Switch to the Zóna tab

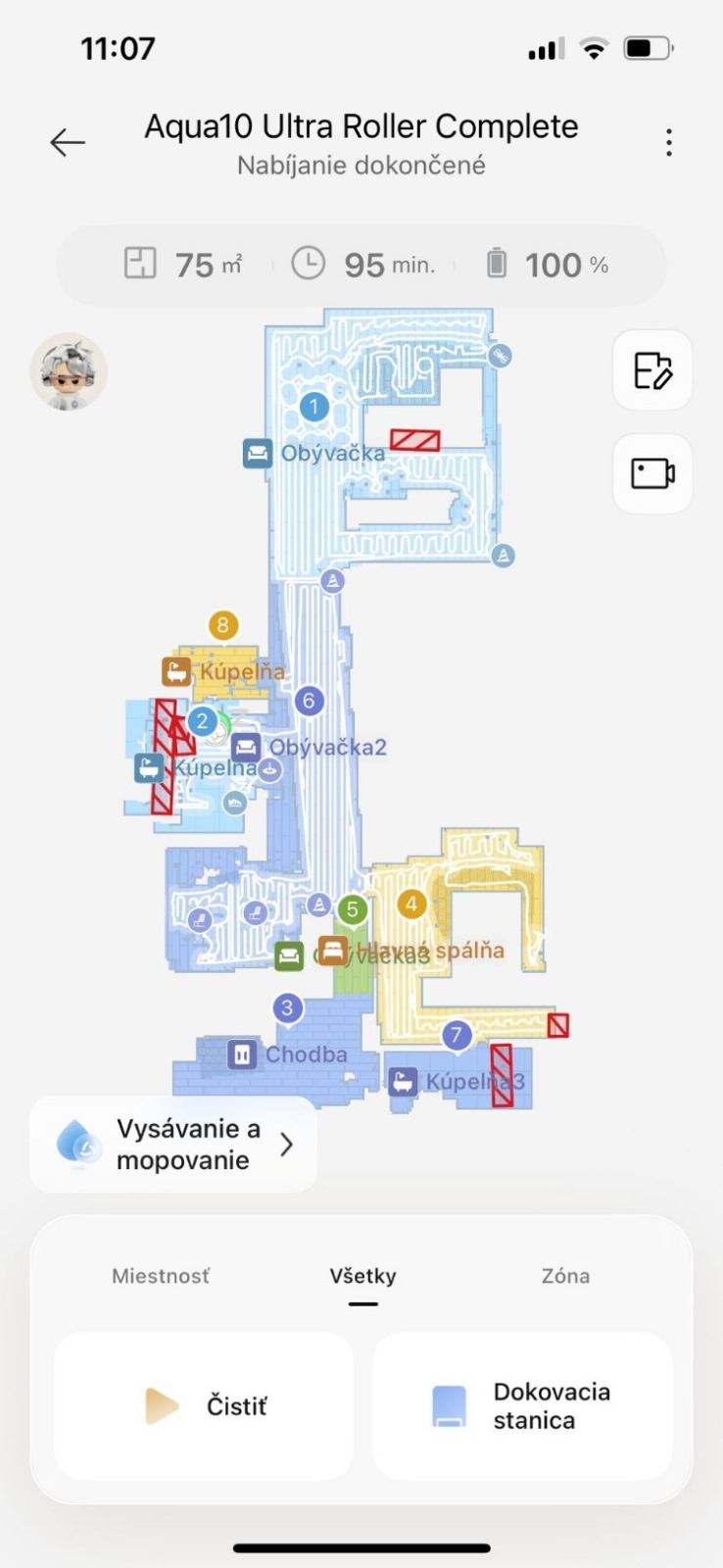click(565, 1276)
